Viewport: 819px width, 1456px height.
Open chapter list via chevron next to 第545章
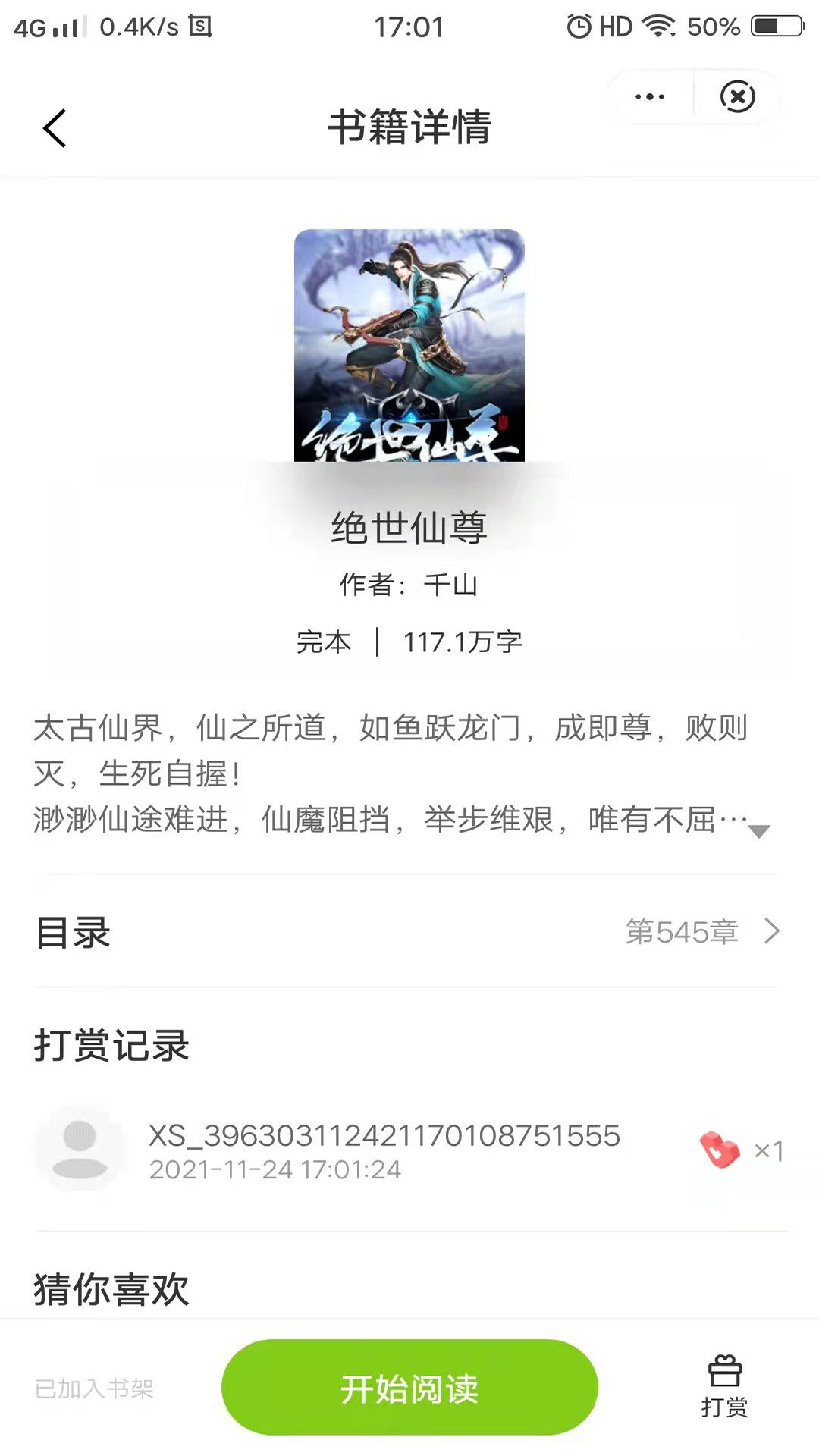[770, 930]
